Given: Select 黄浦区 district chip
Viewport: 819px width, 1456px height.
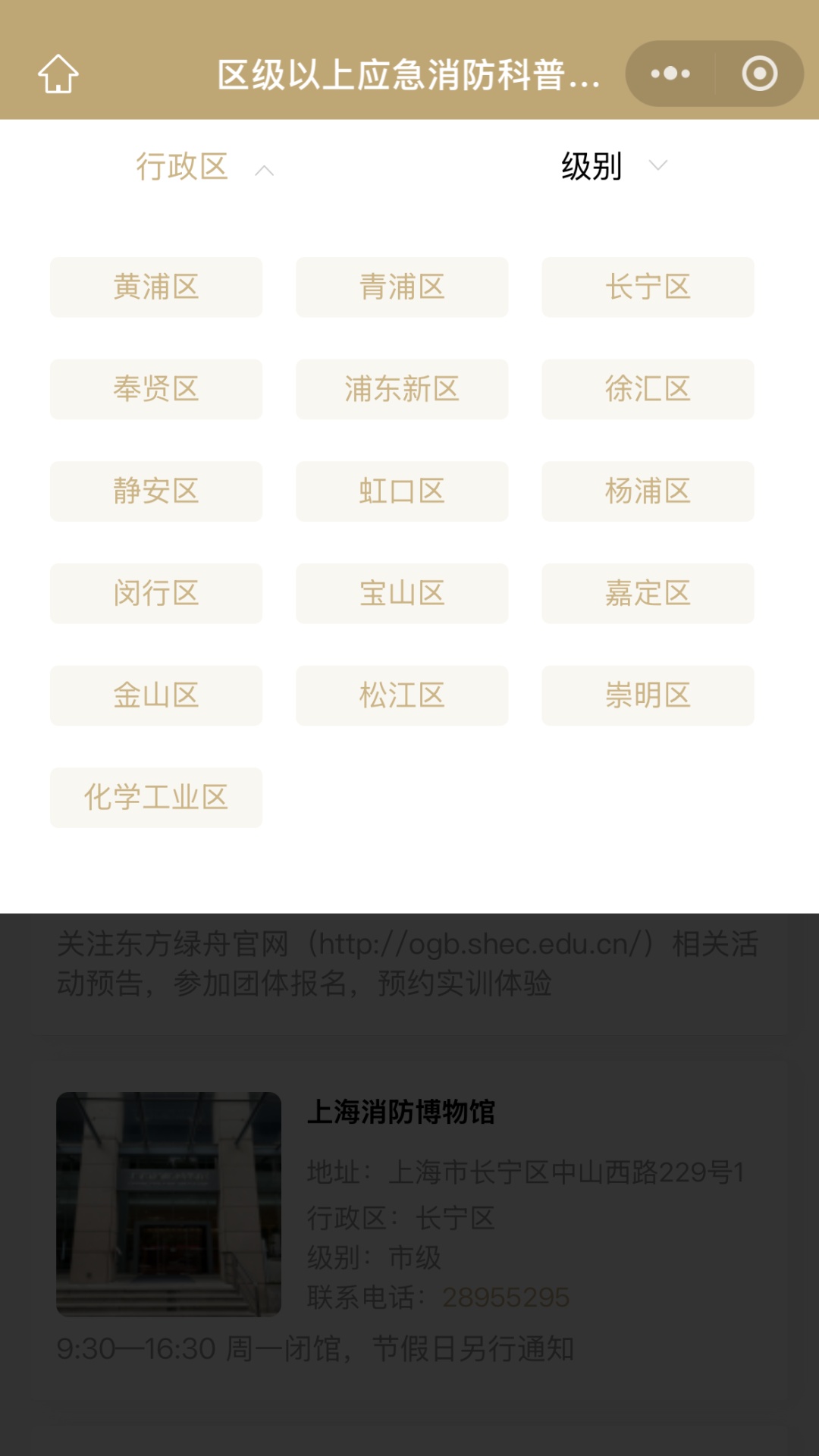Looking at the screenshot, I should (156, 287).
